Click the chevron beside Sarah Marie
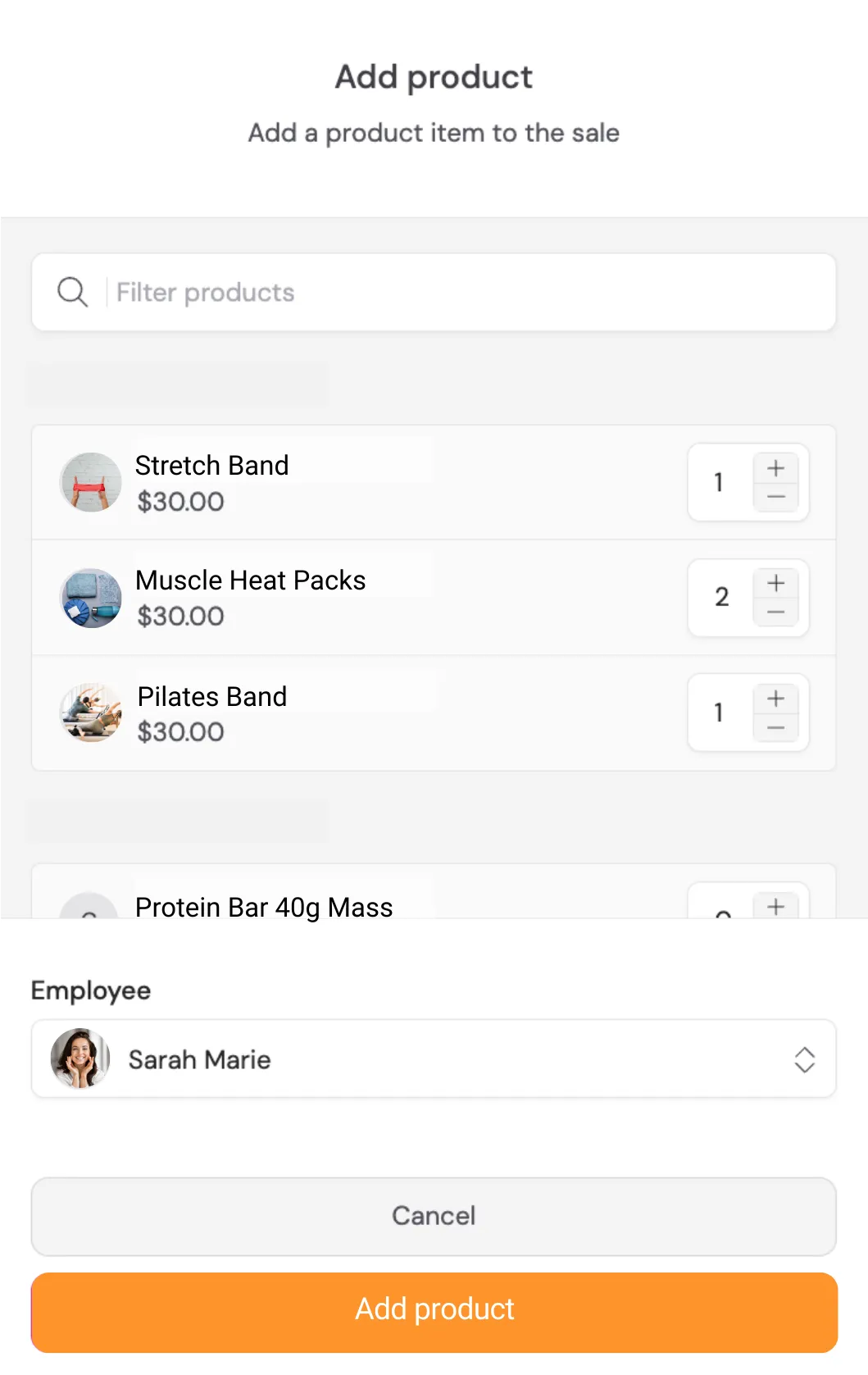The height and width of the screenshot is (1375, 868). [805, 1060]
